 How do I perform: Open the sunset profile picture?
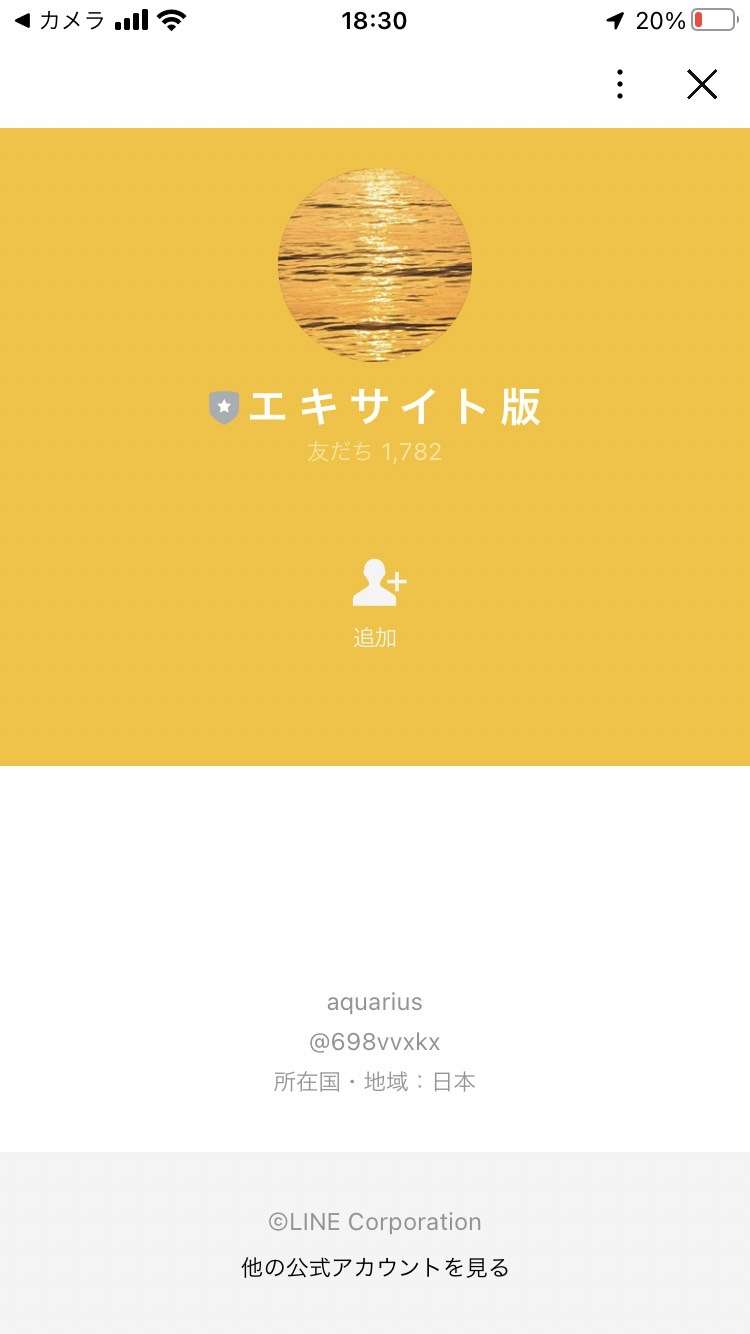tap(375, 265)
